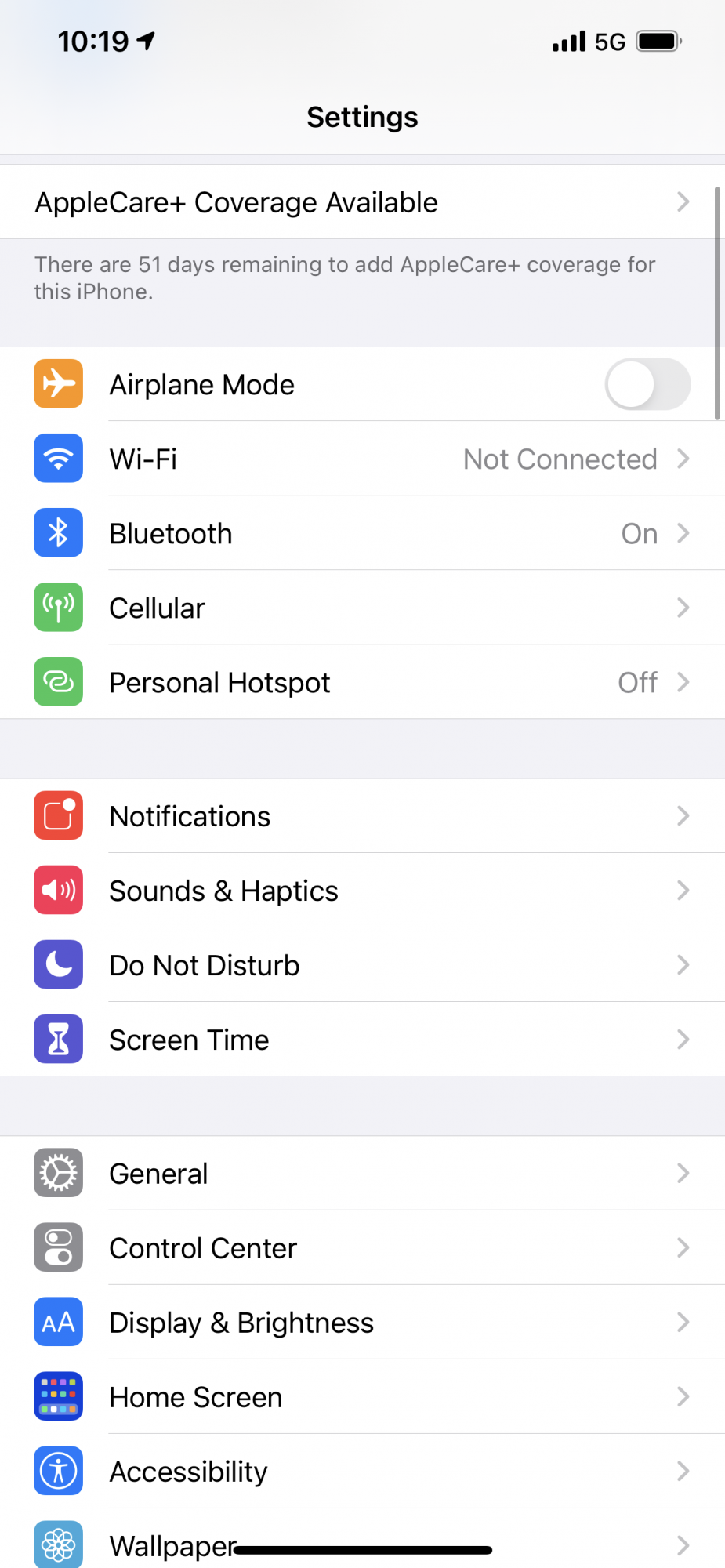Viewport: 725px width, 1568px height.
Task: Open Bluetooth settings
Action: pyautogui.click(x=362, y=533)
